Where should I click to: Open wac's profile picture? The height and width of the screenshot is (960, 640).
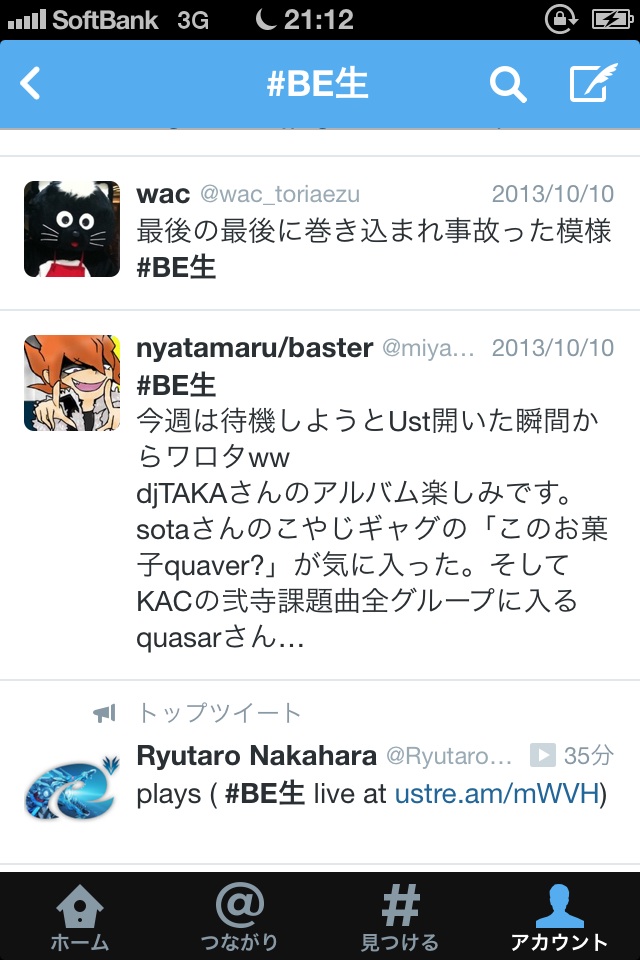tap(72, 229)
